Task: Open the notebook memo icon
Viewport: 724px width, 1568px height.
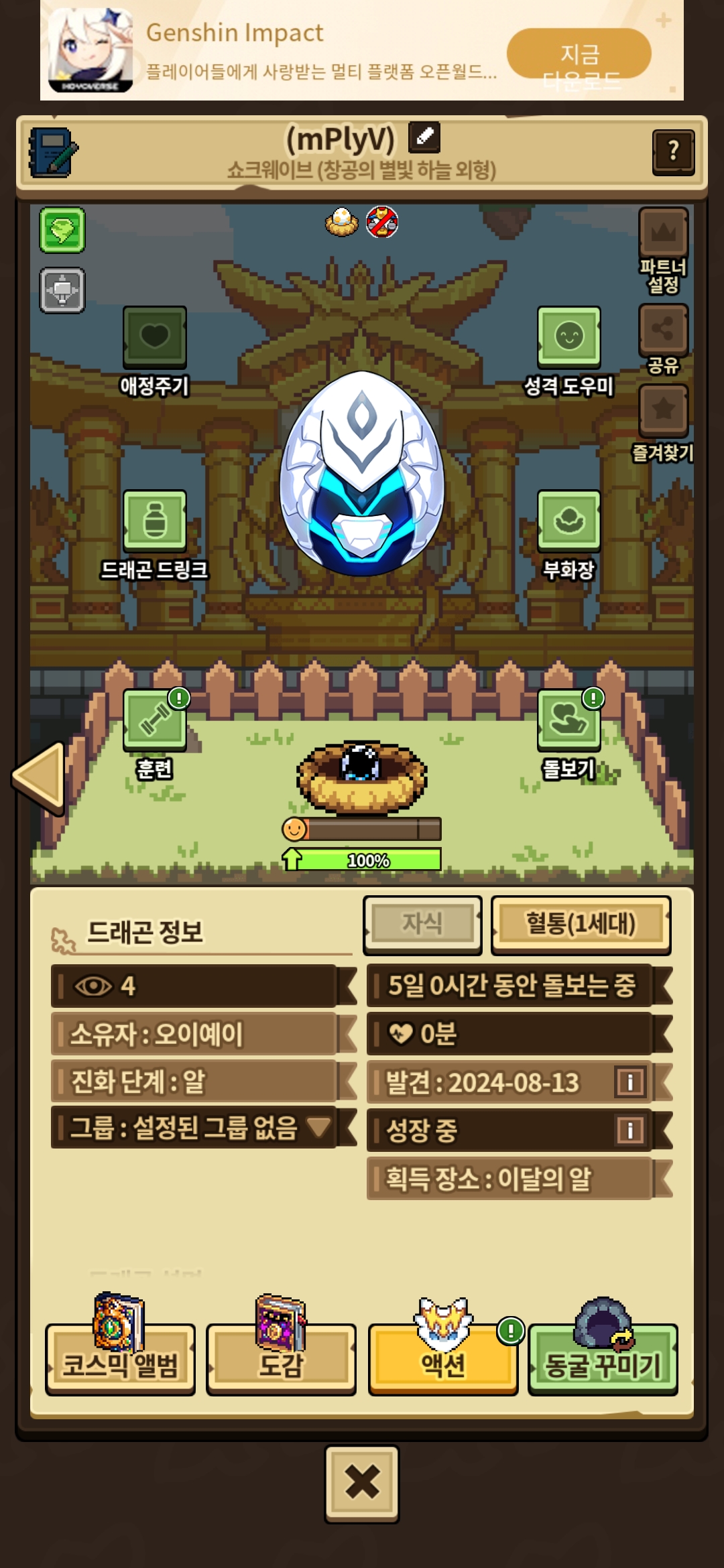Action: [x=53, y=153]
